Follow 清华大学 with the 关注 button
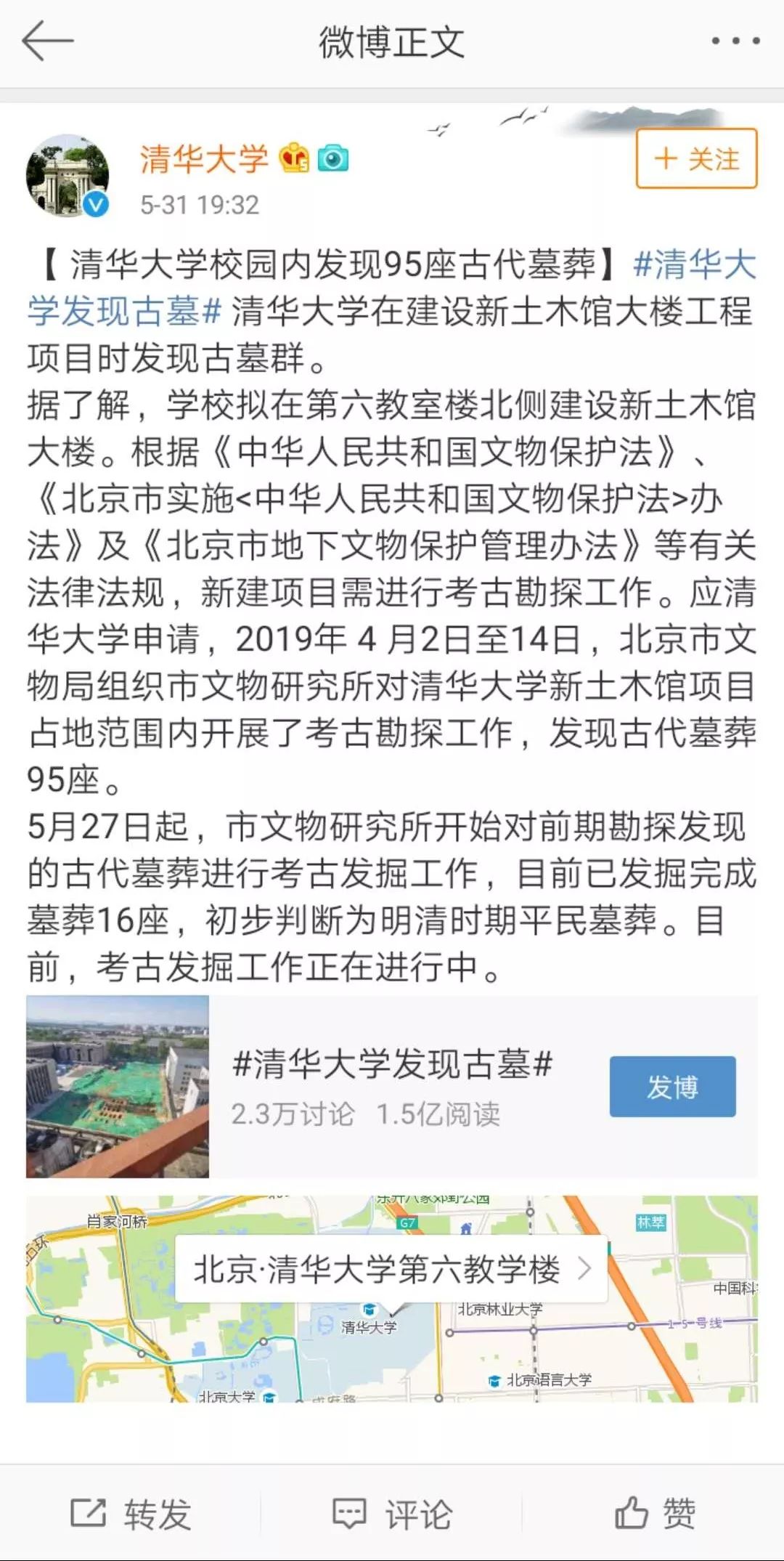This screenshot has height=1561, width=784. coord(696,159)
